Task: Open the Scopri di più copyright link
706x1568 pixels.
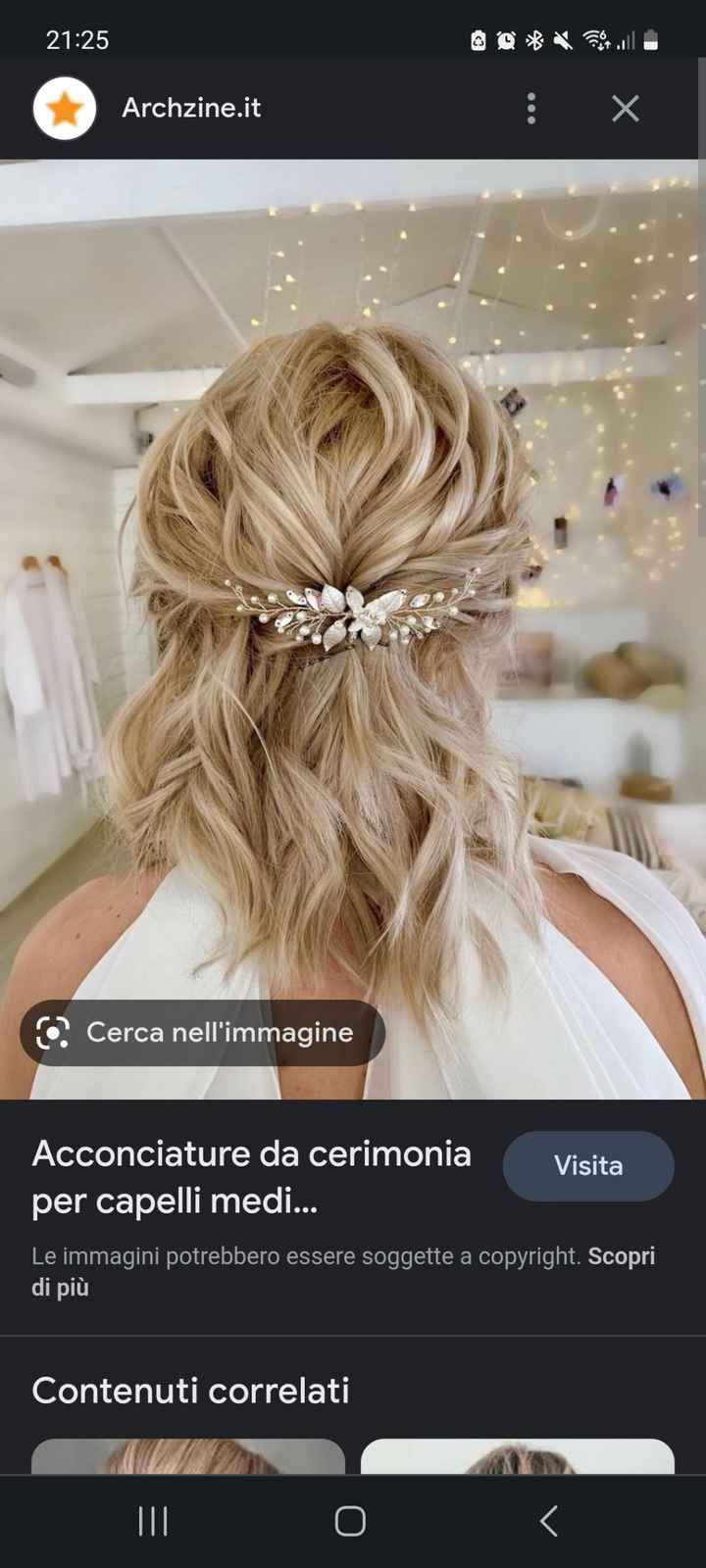Action: (x=621, y=1256)
